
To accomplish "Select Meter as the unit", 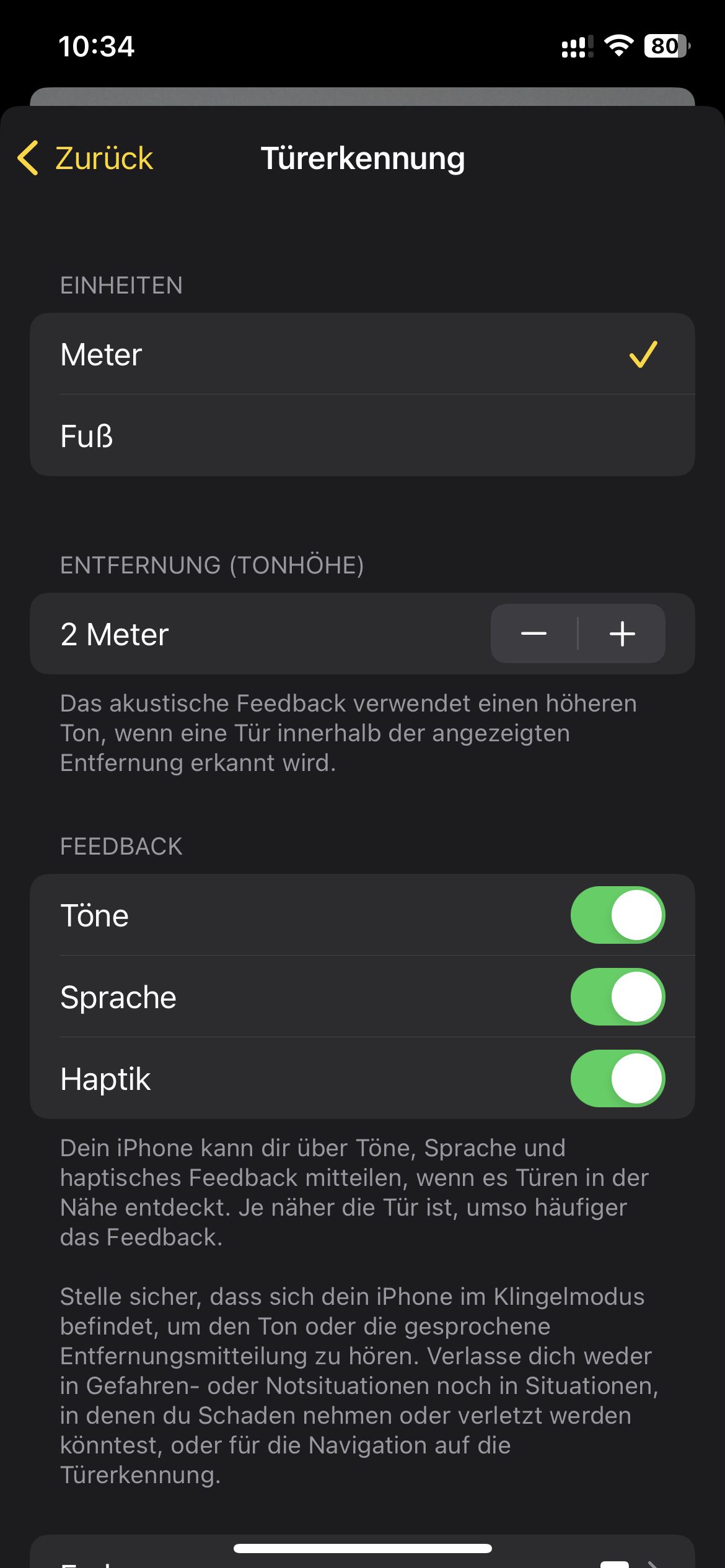I will [x=362, y=354].
